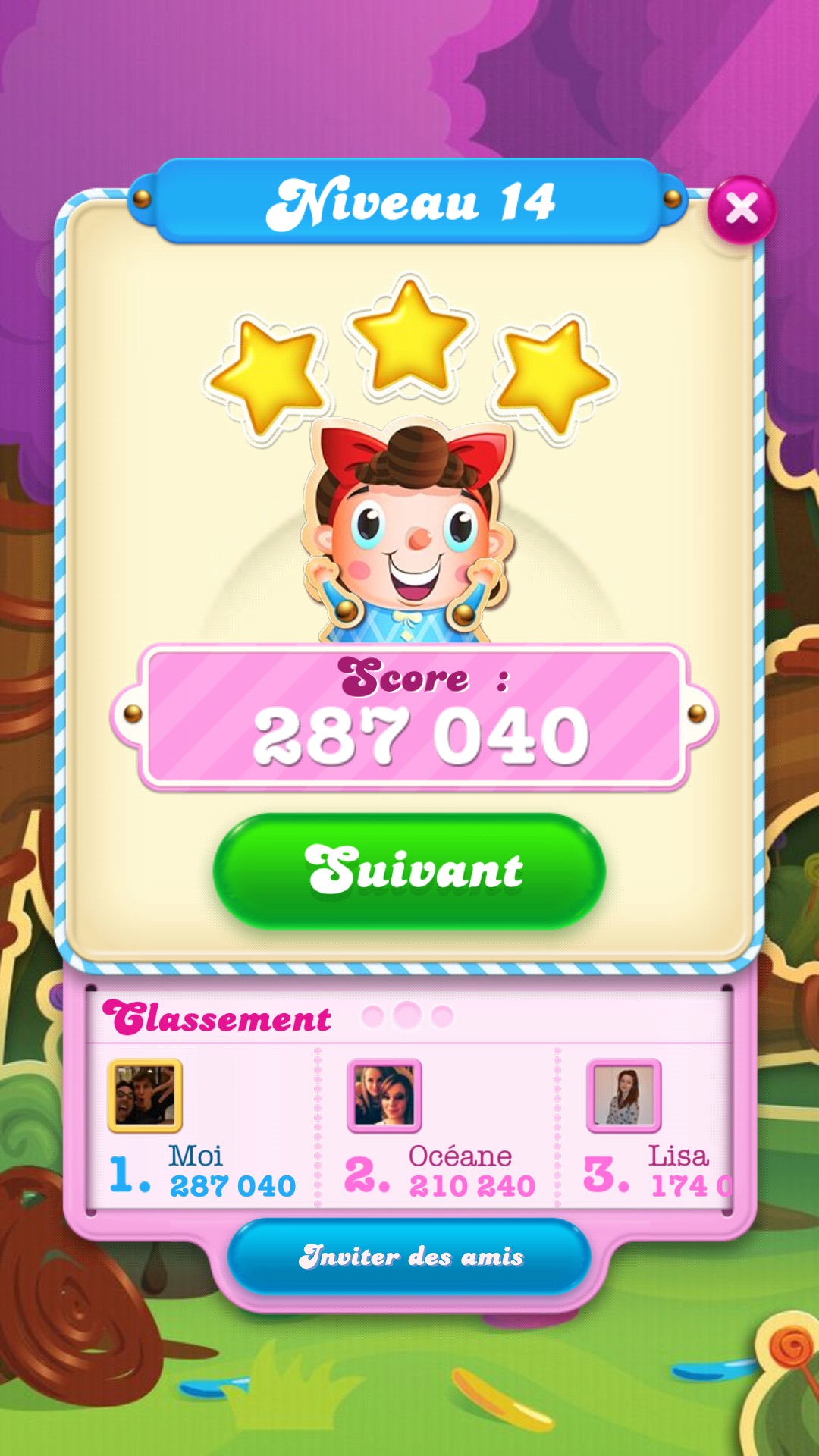Tap Inviter des amis button

point(409,1257)
